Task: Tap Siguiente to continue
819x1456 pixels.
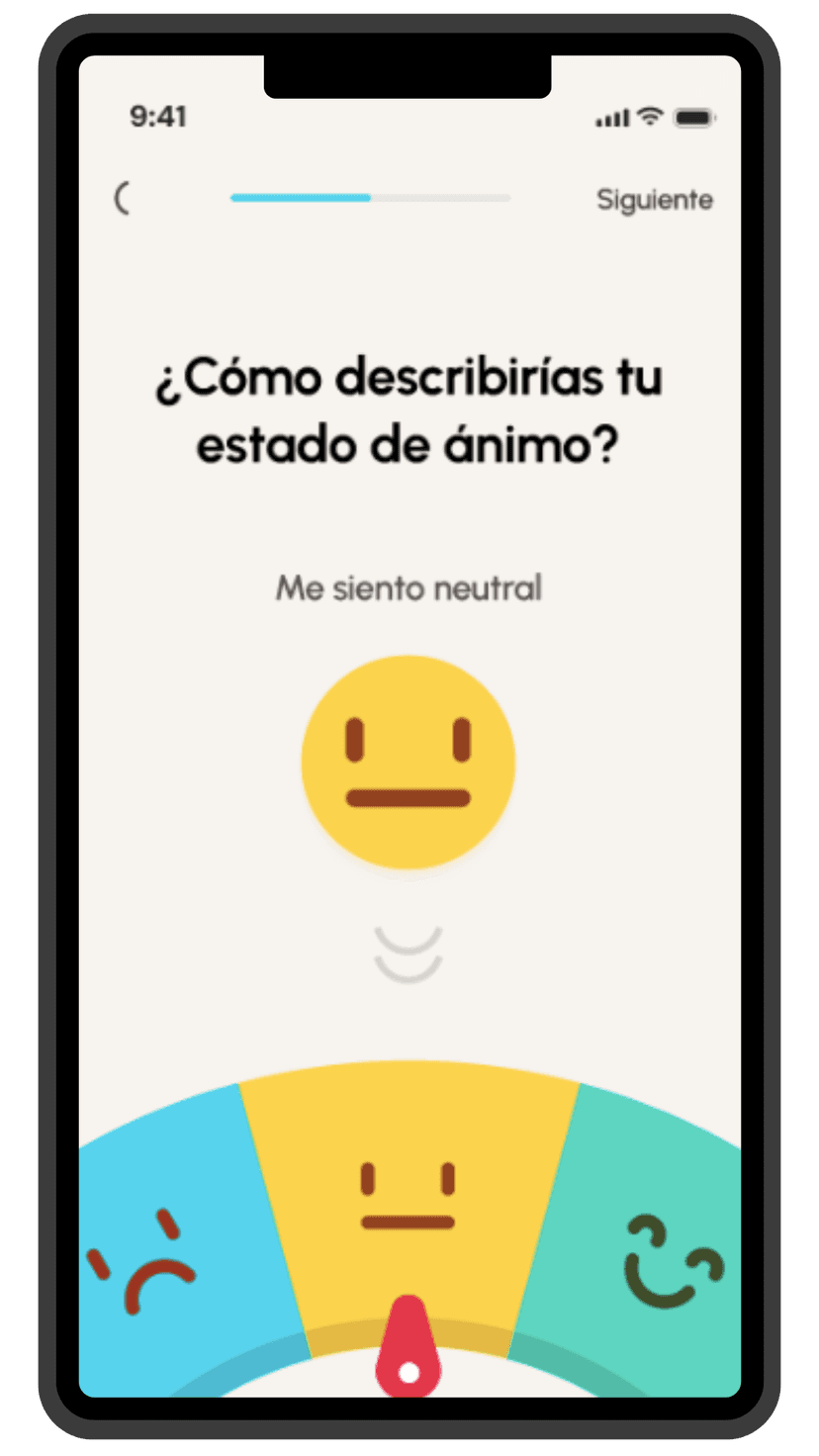Action: point(654,200)
